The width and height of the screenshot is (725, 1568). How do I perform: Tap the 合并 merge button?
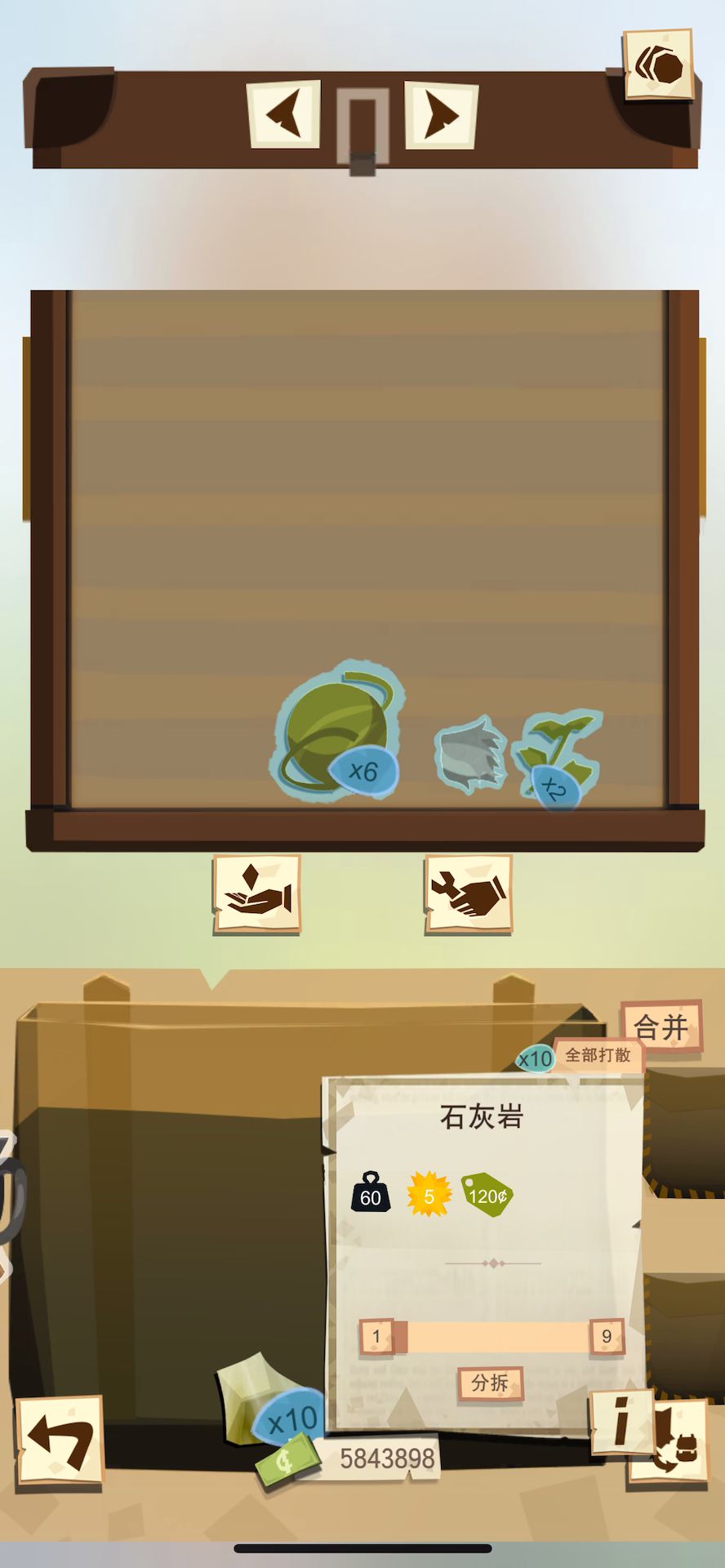click(661, 1027)
